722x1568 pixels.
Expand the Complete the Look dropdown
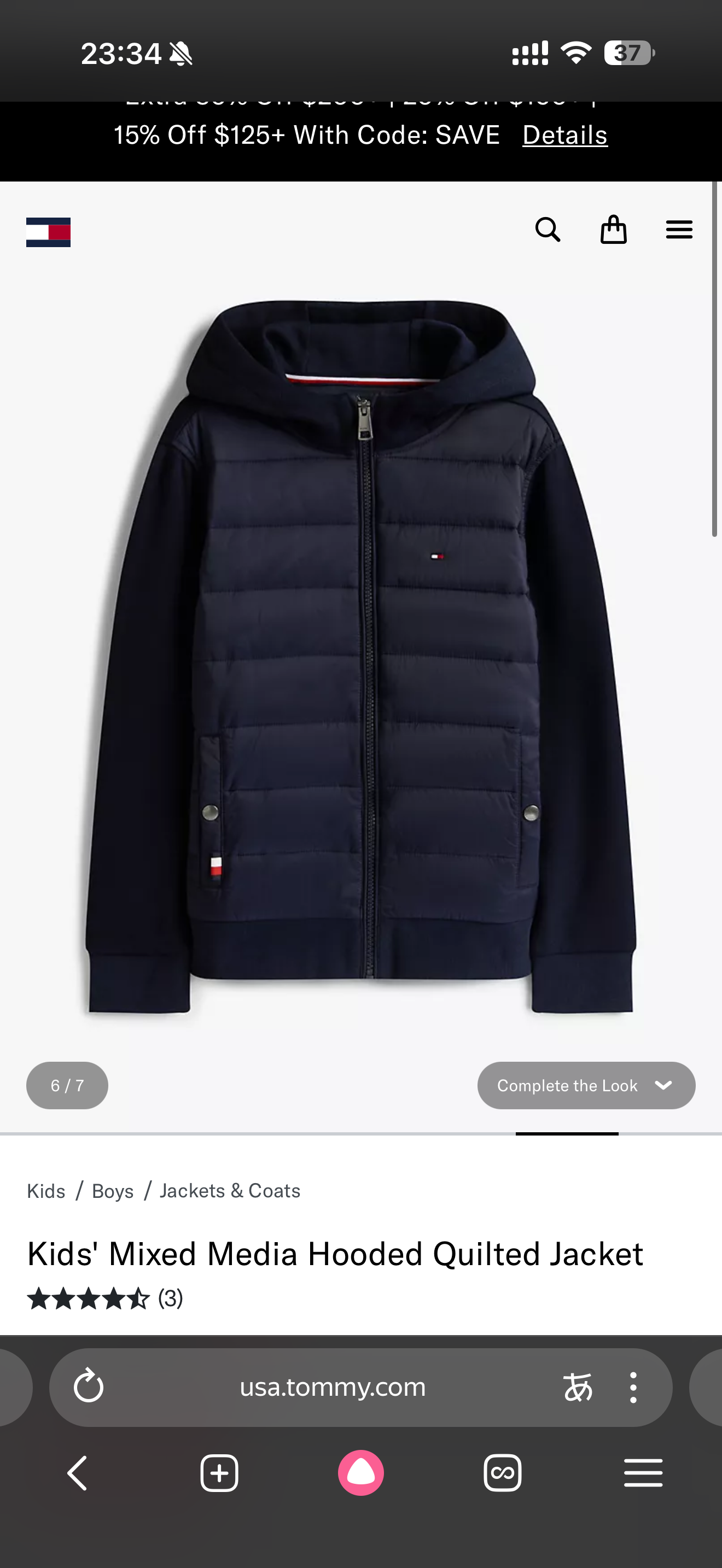586,1085
